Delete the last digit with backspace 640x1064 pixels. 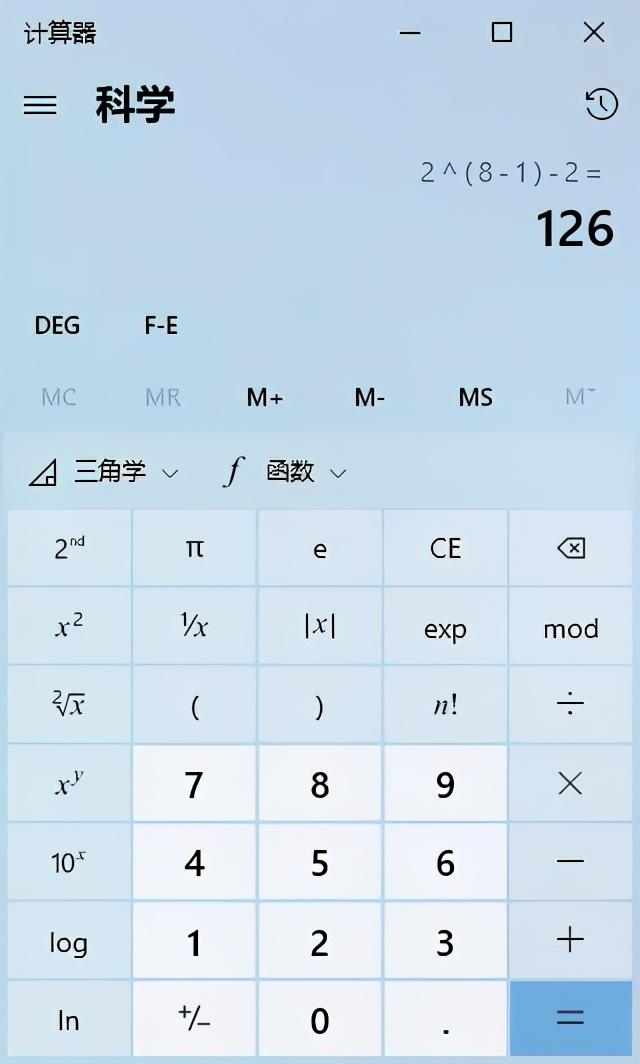[570, 548]
